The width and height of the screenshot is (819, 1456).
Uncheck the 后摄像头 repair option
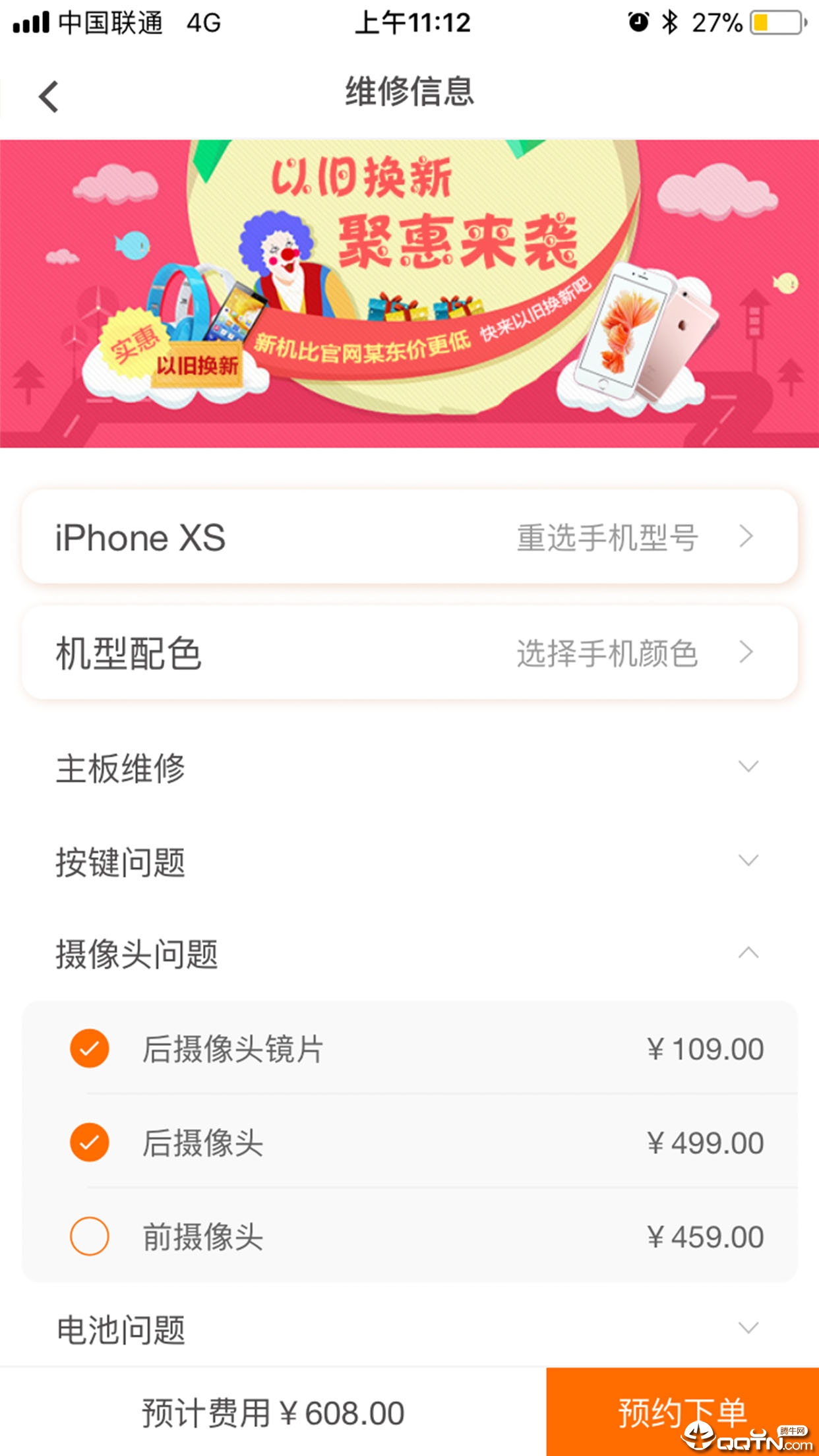click(90, 1144)
